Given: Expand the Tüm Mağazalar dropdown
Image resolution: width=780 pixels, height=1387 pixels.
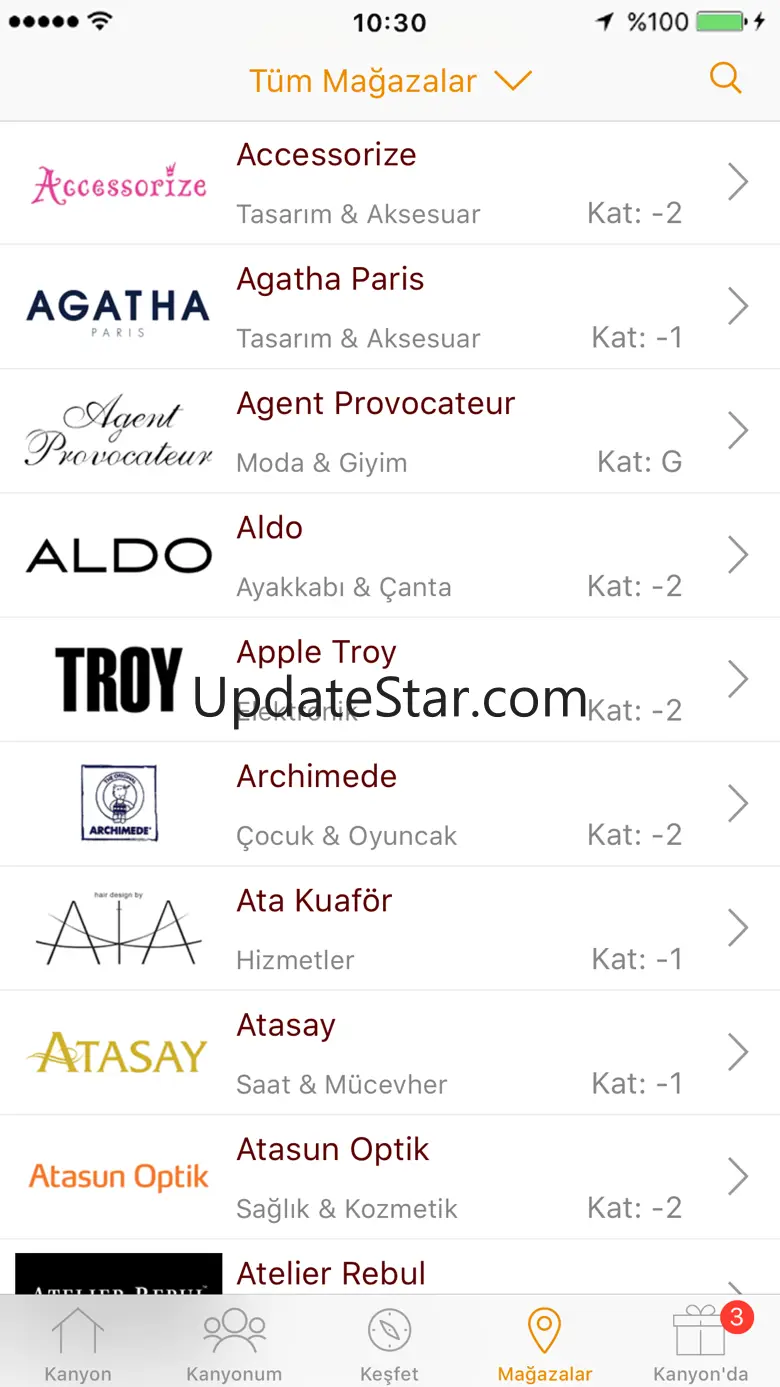Looking at the screenshot, I should coord(390,81).
